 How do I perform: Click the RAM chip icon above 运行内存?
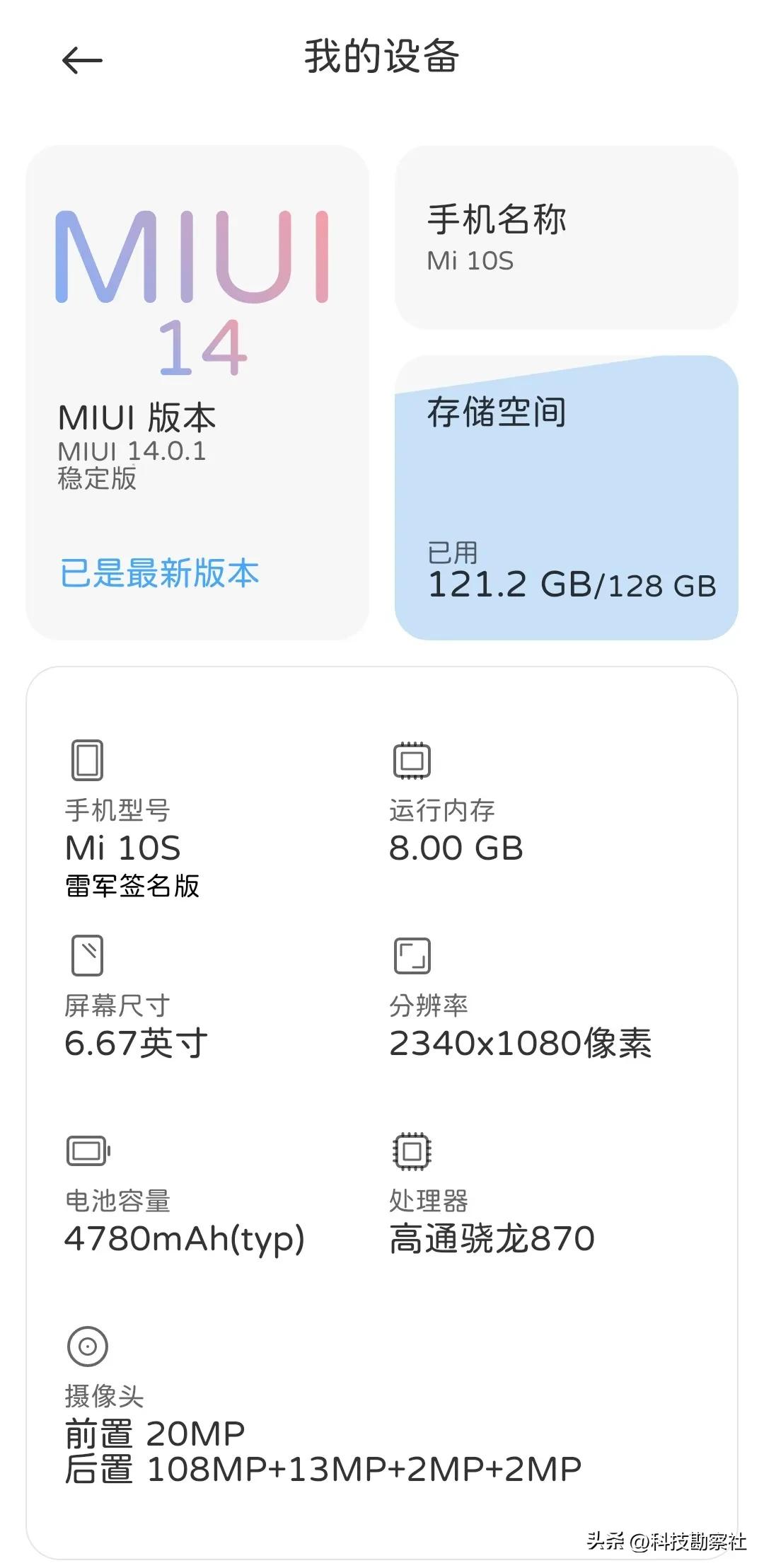tap(412, 760)
